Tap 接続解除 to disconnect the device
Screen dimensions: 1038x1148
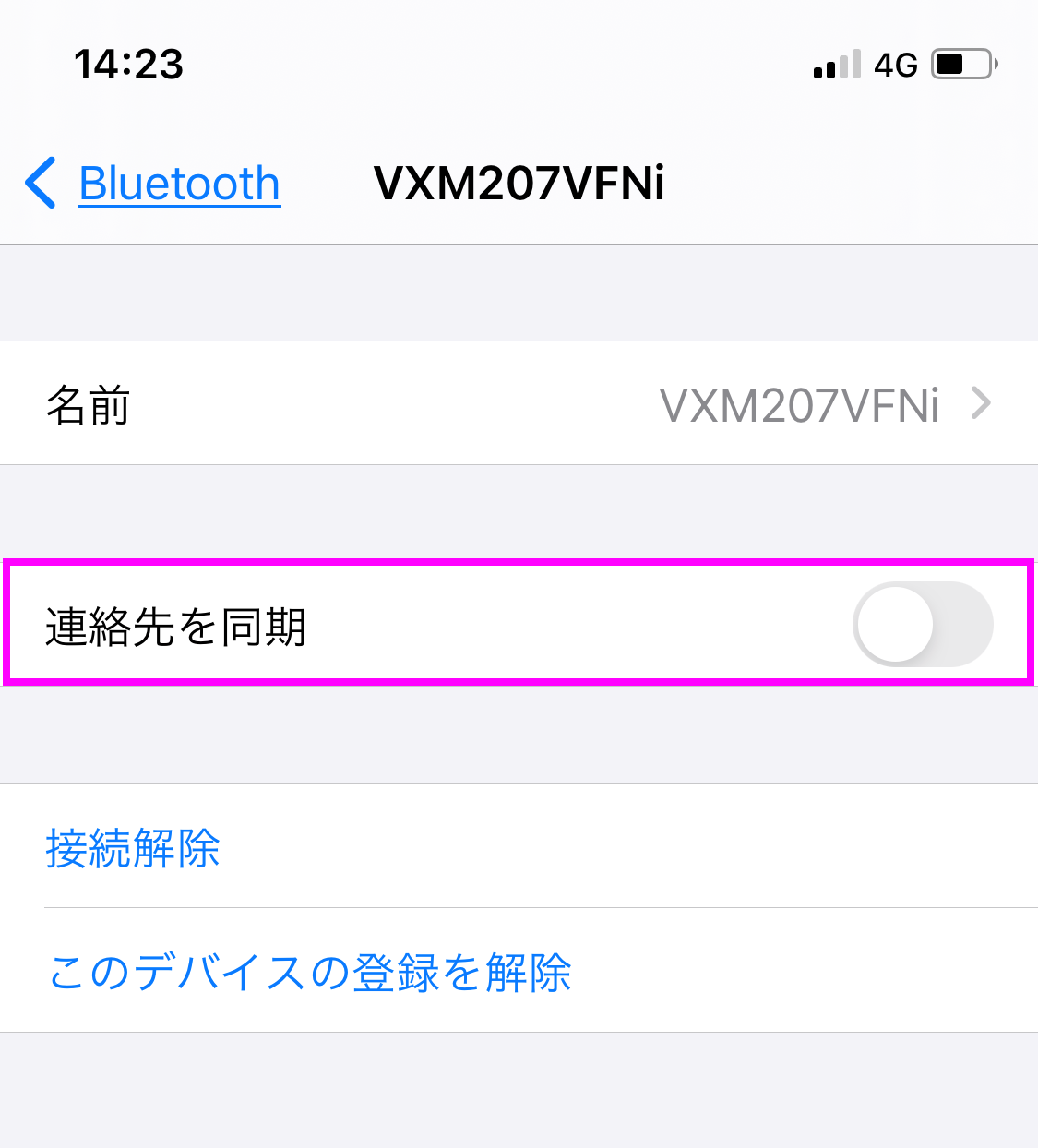tap(134, 847)
